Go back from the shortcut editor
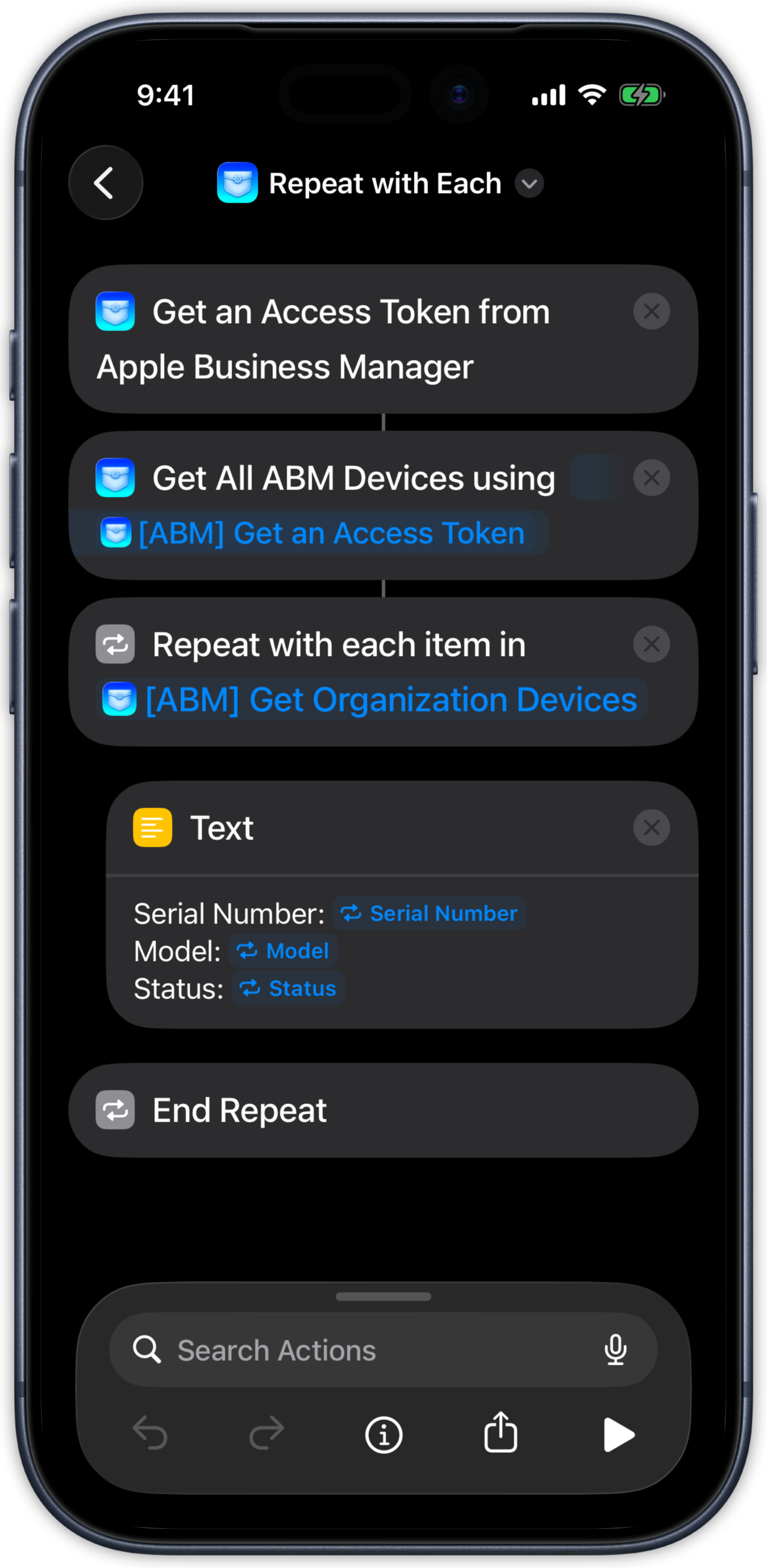Image resolution: width=767 pixels, height=1568 pixels. point(105,182)
